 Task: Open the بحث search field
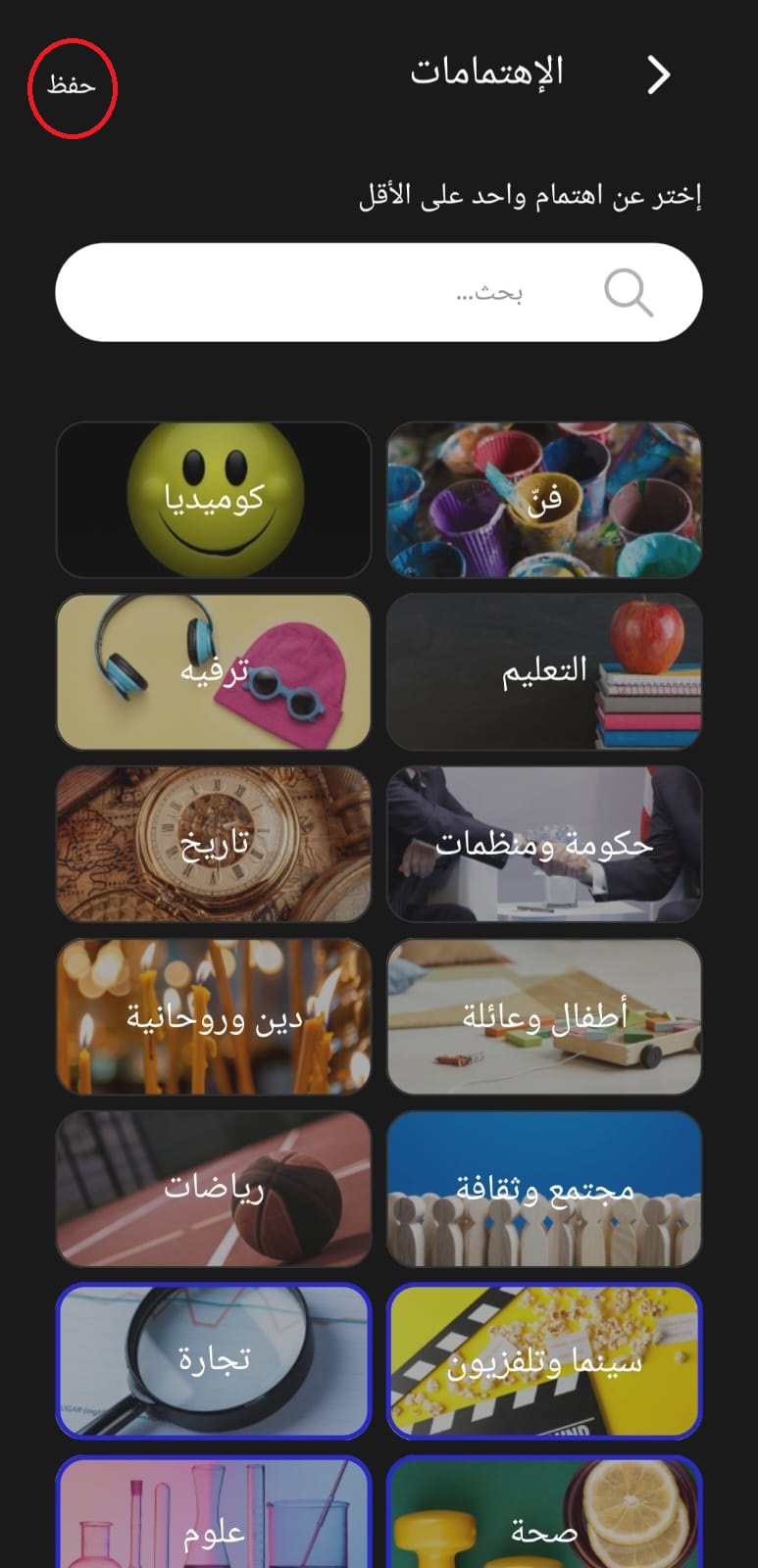click(379, 292)
